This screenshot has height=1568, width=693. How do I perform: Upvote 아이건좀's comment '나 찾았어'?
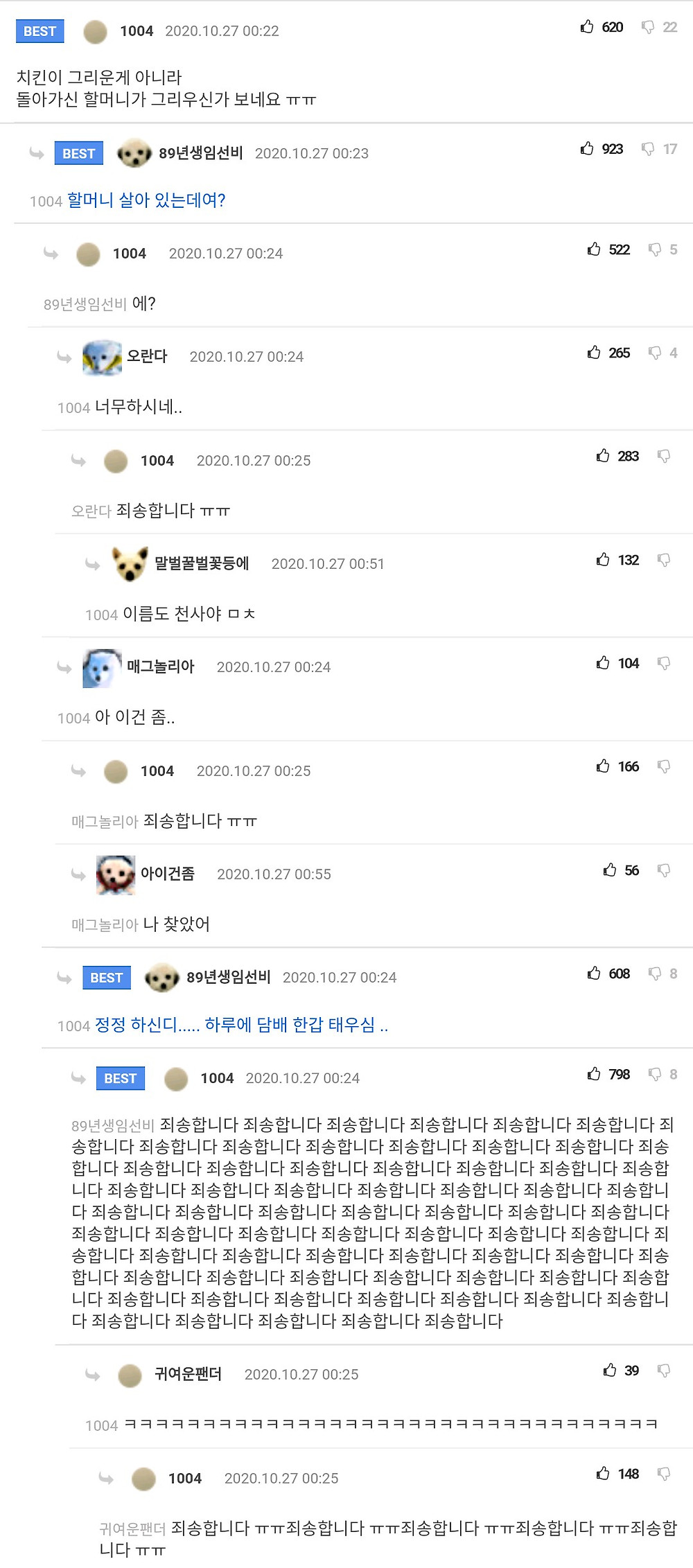pyautogui.click(x=610, y=870)
